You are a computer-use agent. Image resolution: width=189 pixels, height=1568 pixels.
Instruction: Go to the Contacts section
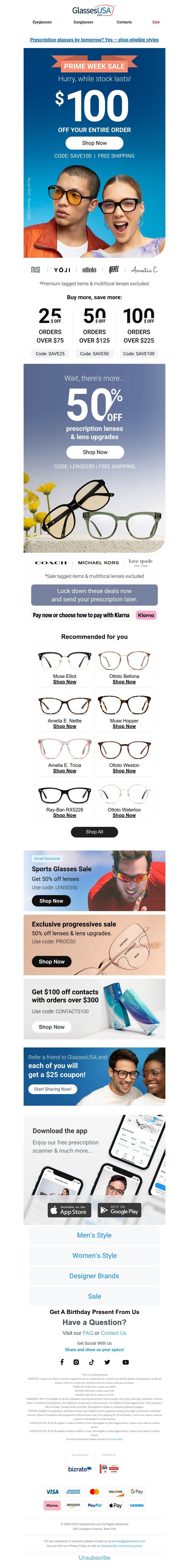(124, 22)
